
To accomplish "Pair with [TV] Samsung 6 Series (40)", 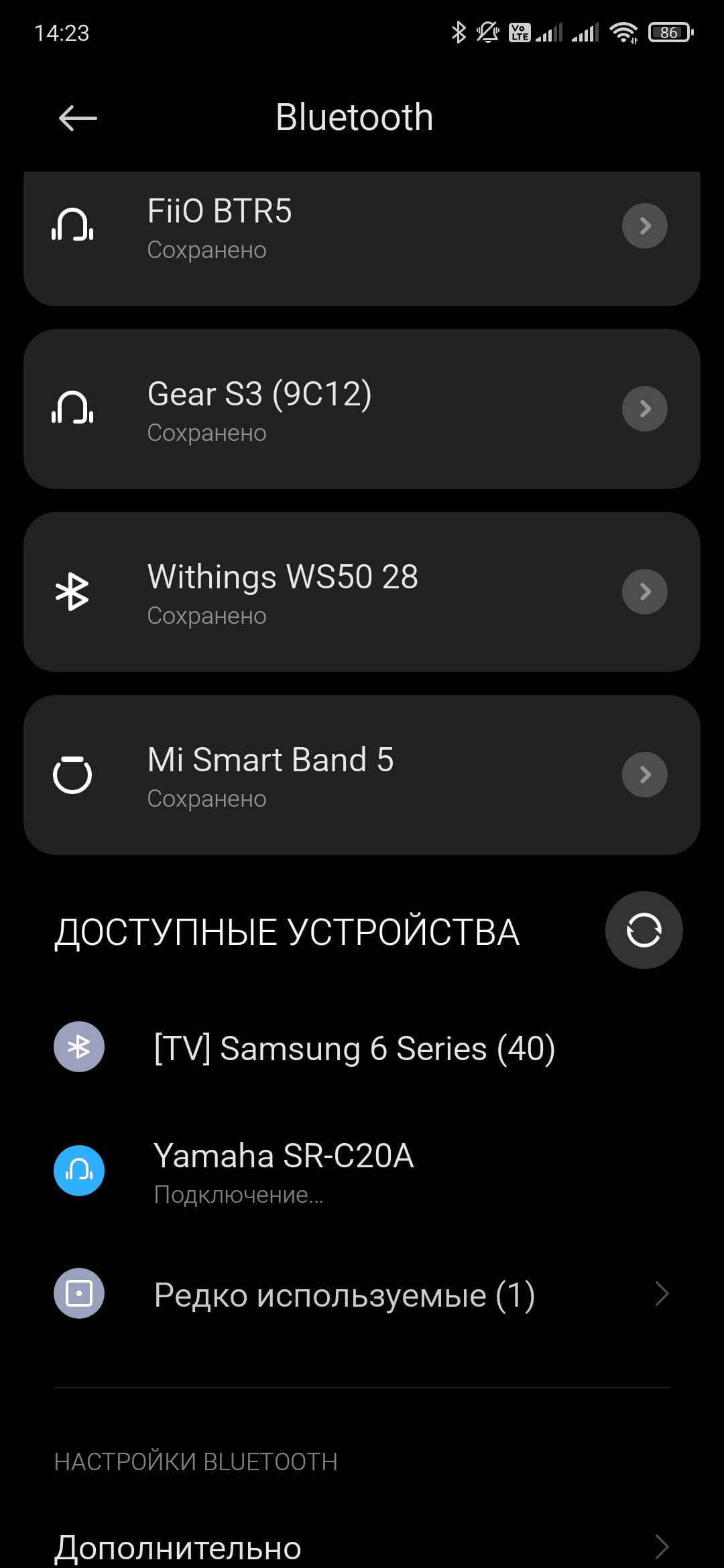I will (354, 1048).
